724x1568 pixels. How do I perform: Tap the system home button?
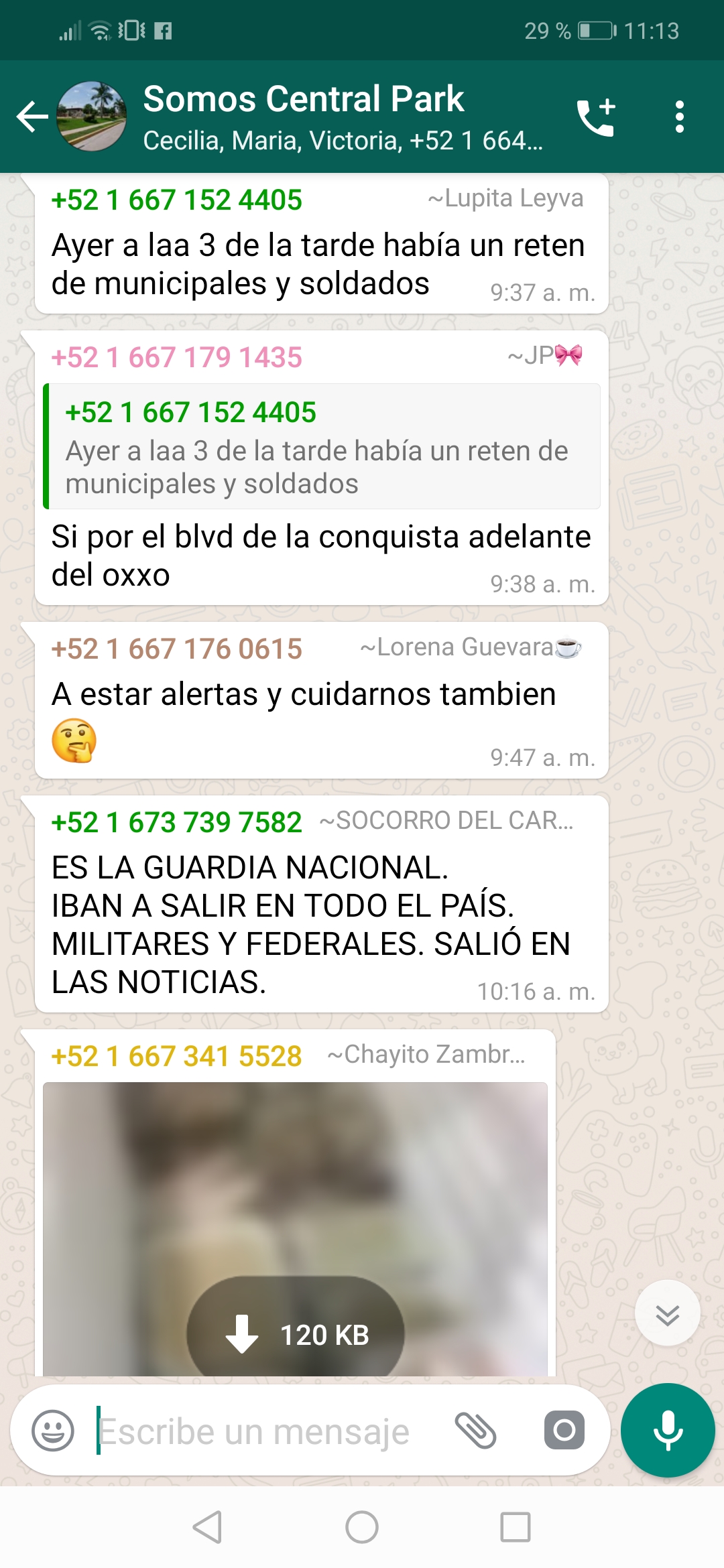click(x=362, y=1528)
